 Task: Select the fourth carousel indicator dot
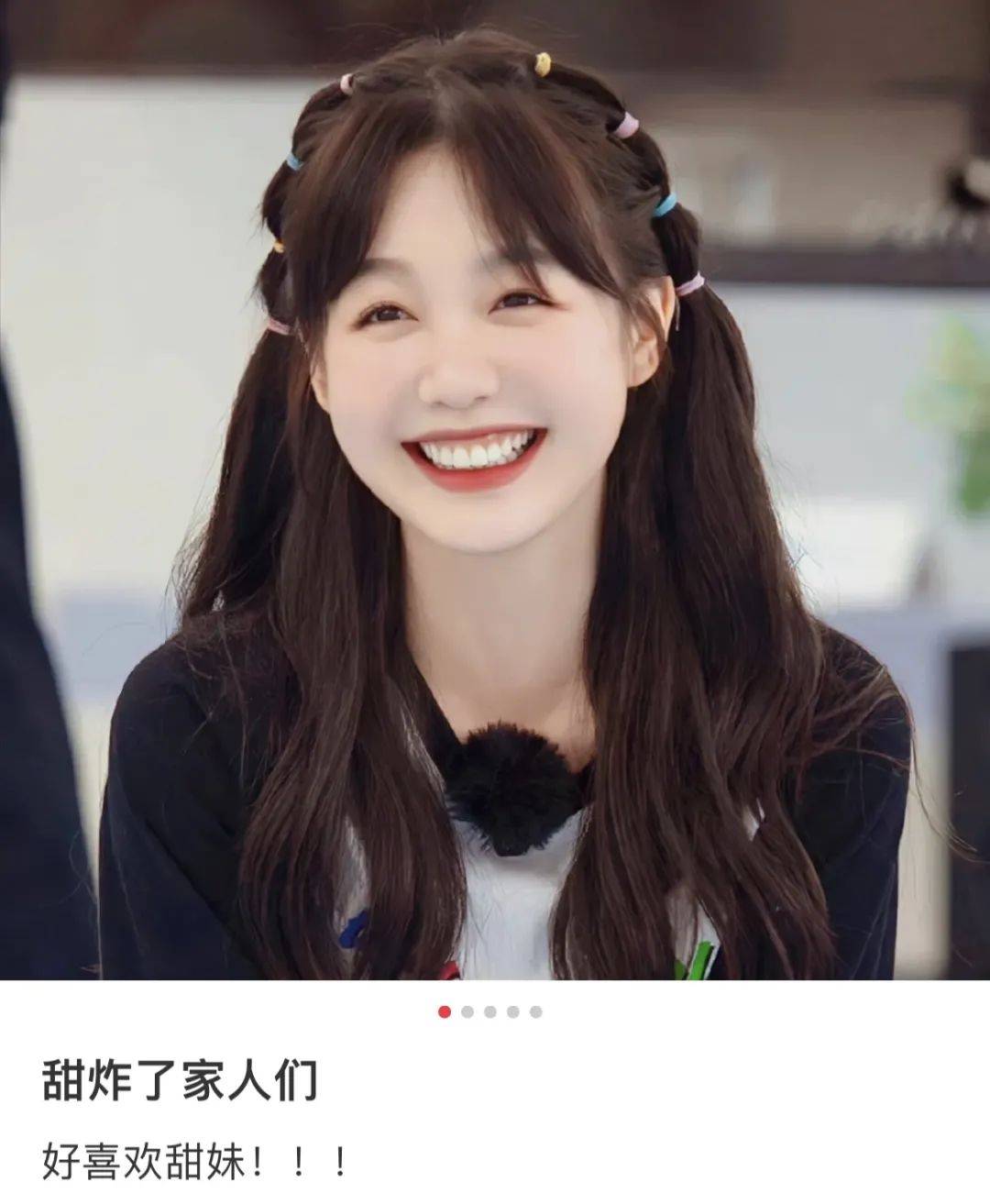(x=513, y=1011)
